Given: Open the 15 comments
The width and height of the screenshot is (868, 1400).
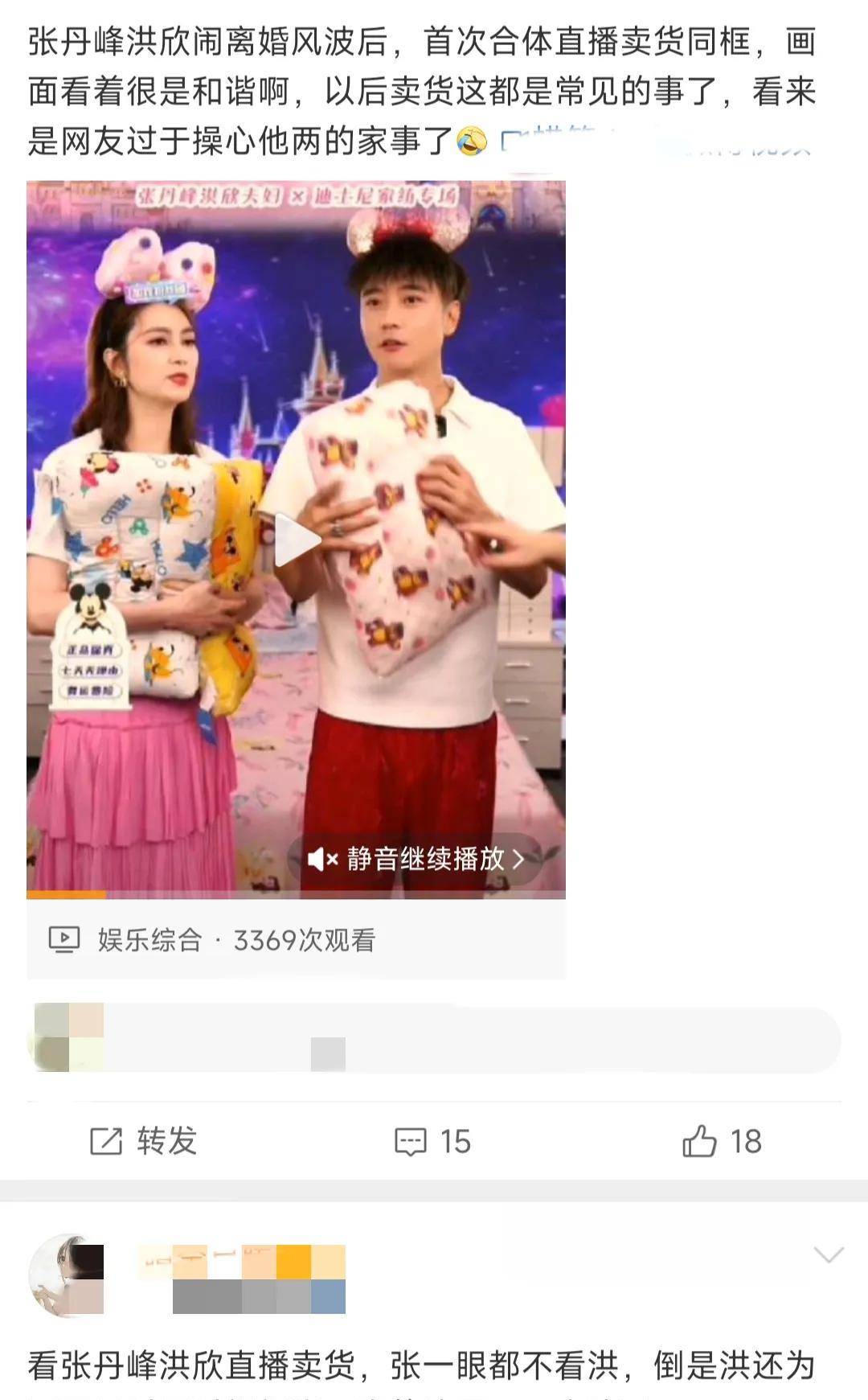Looking at the screenshot, I should click(432, 1141).
